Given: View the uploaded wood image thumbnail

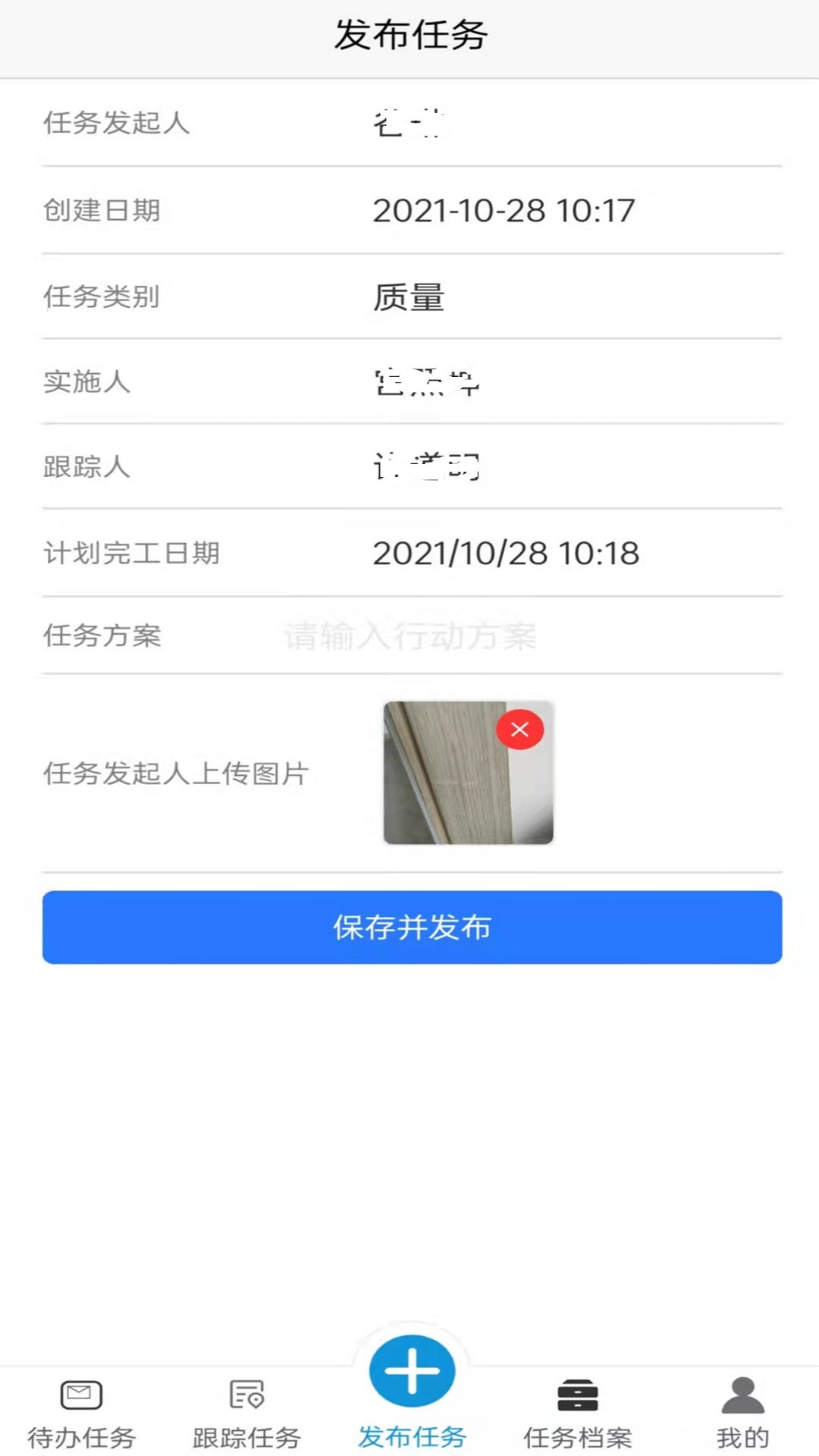Looking at the screenshot, I should click(x=466, y=773).
